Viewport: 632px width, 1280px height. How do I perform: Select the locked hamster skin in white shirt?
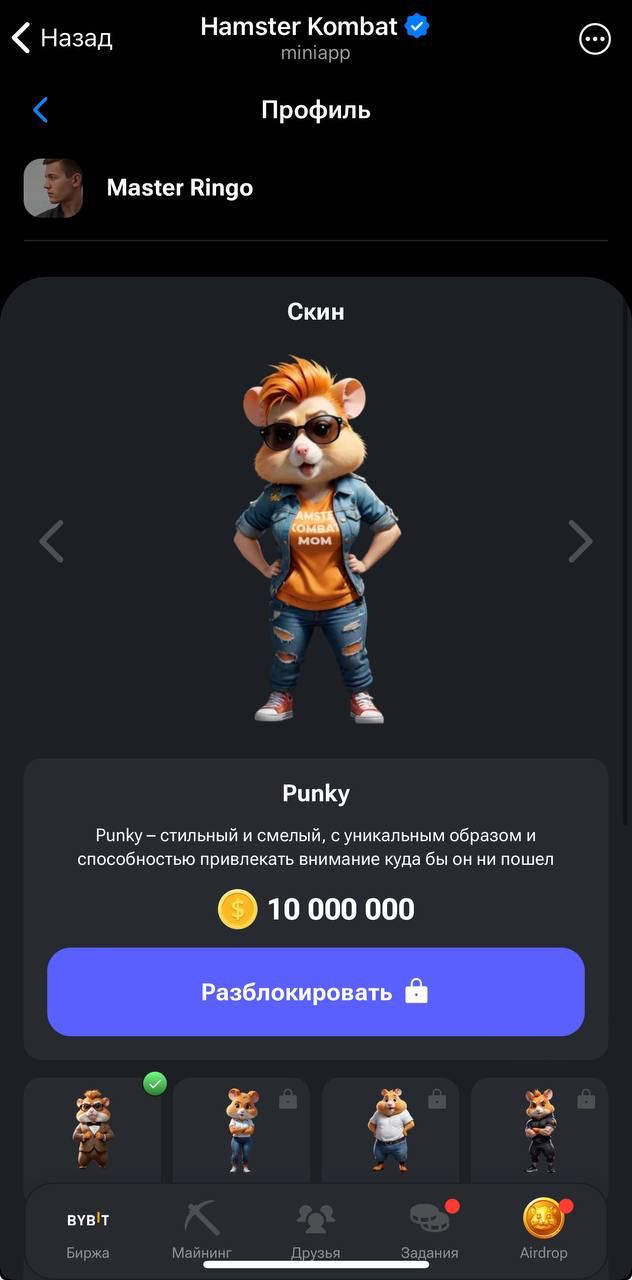[x=390, y=1128]
